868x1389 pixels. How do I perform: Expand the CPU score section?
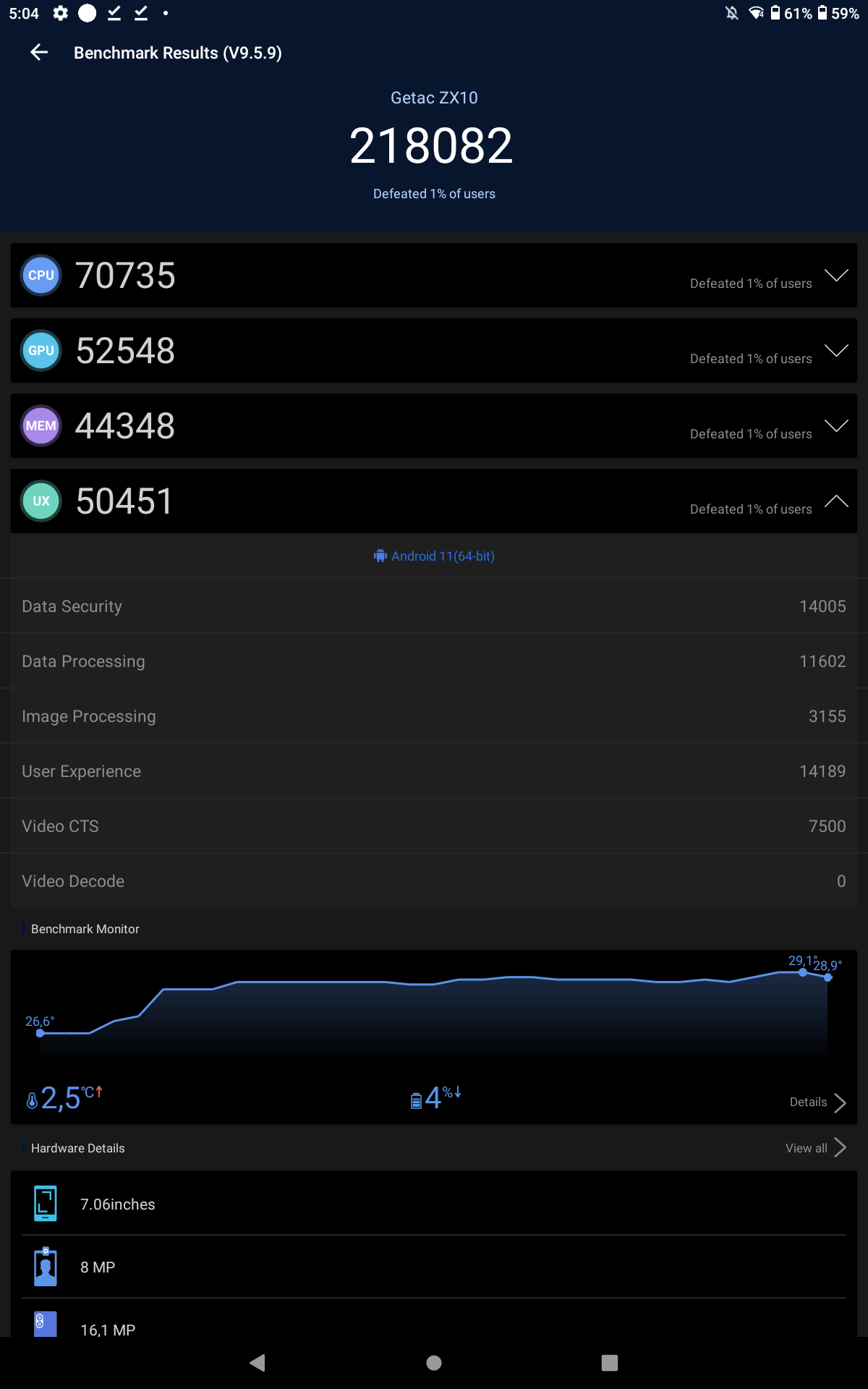tap(836, 276)
